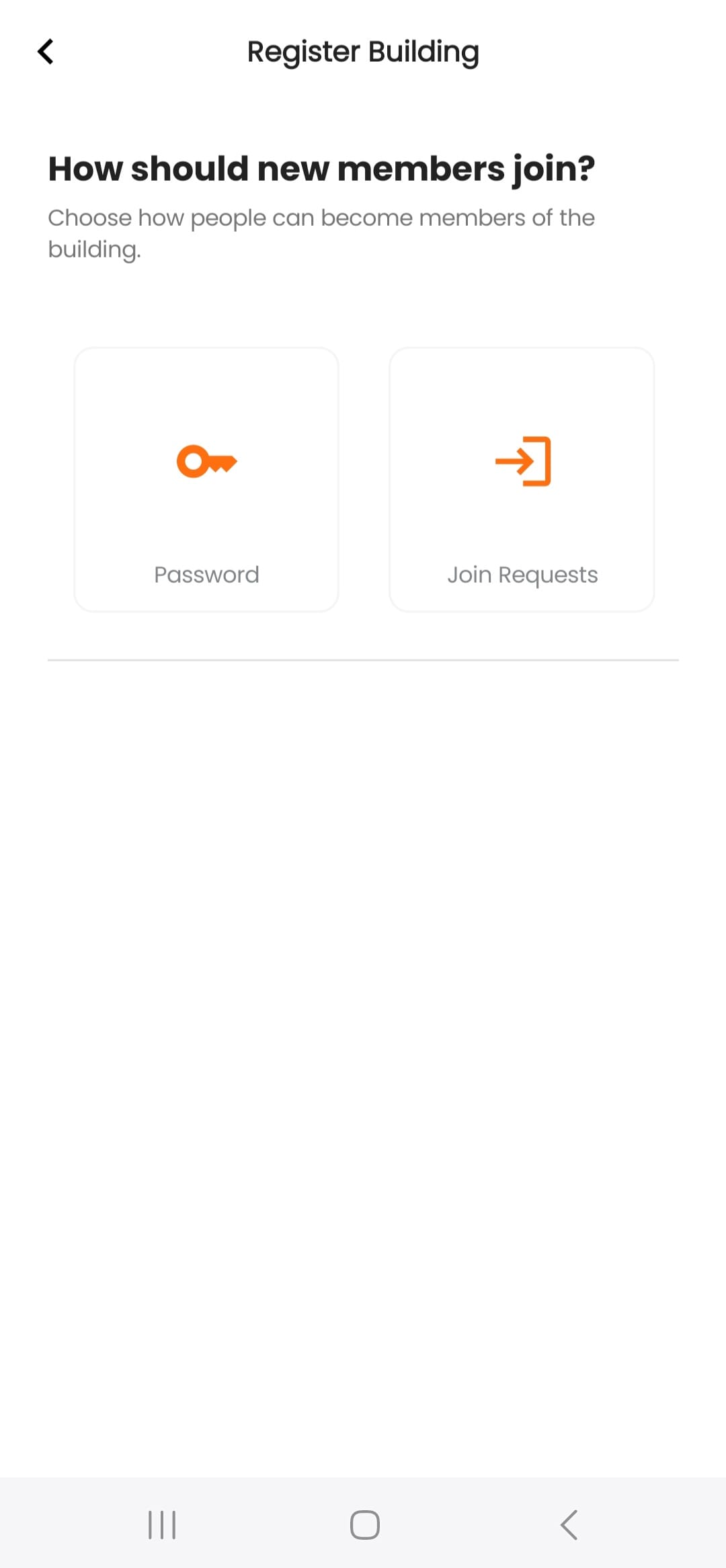
Task: Select the Password join option
Action: [x=206, y=479]
